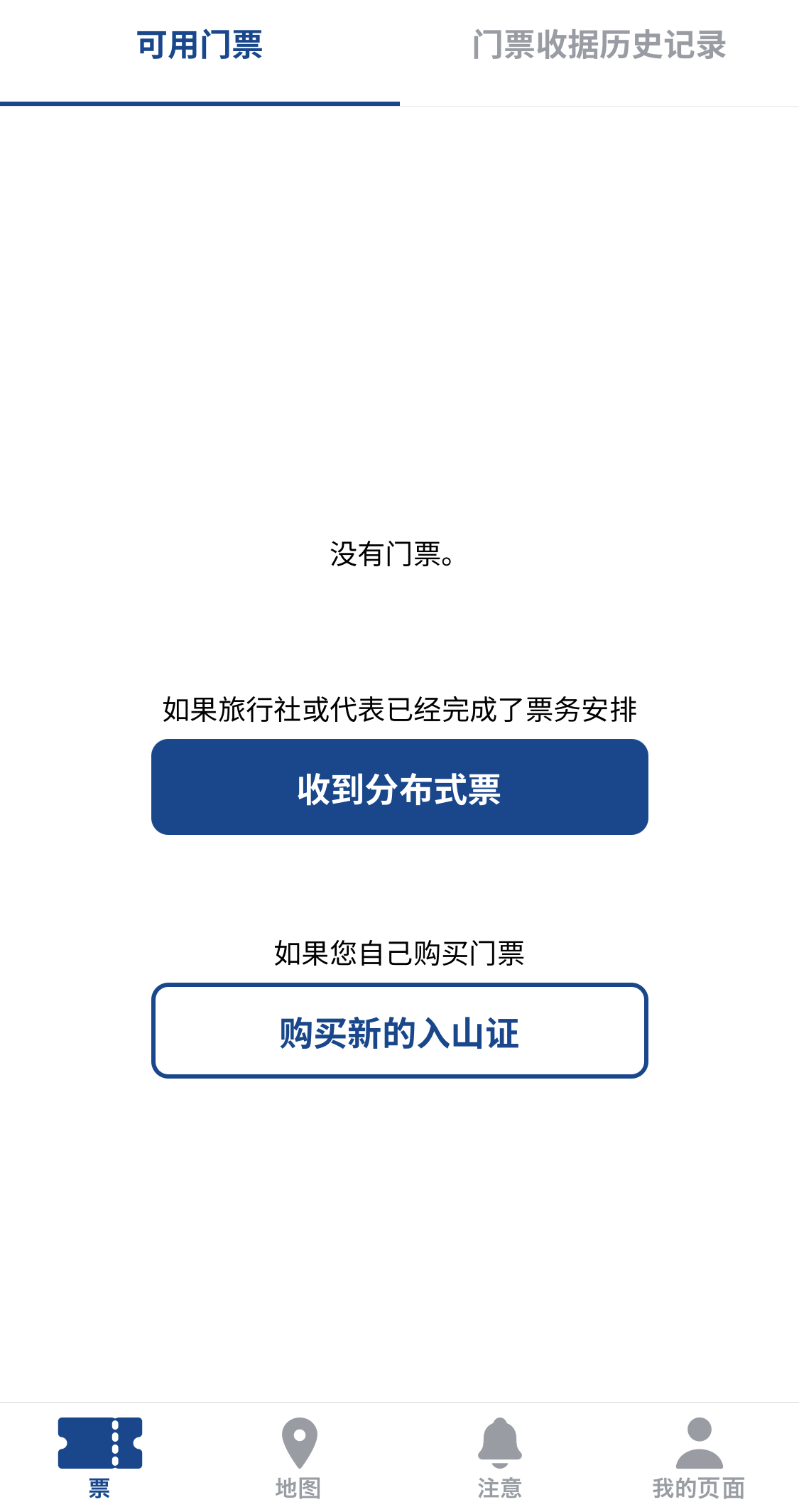The image size is (799, 1512).
Task: Tap 购买新的入山证 to buy a permit
Action: tap(399, 1031)
